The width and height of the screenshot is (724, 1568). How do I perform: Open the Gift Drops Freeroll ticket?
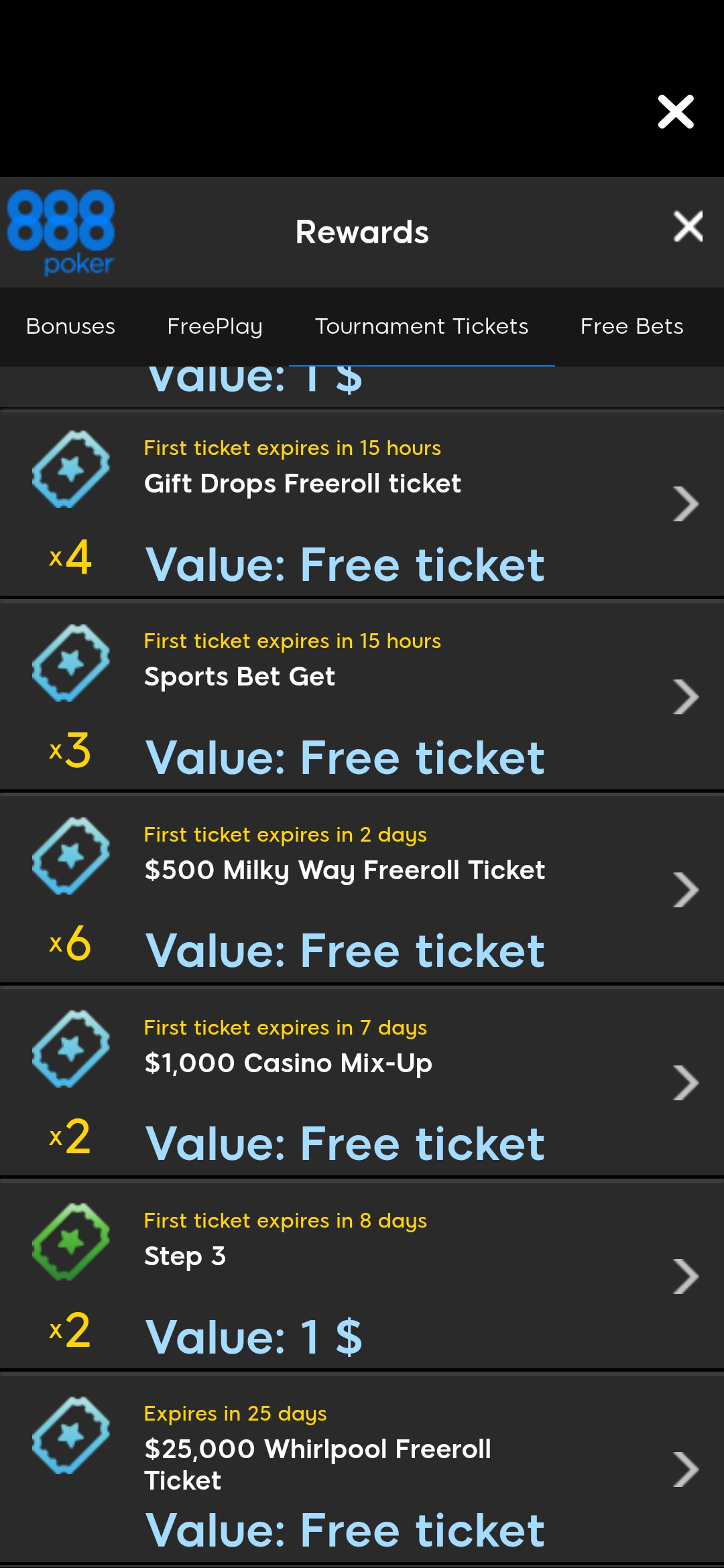[x=362, y=503]
